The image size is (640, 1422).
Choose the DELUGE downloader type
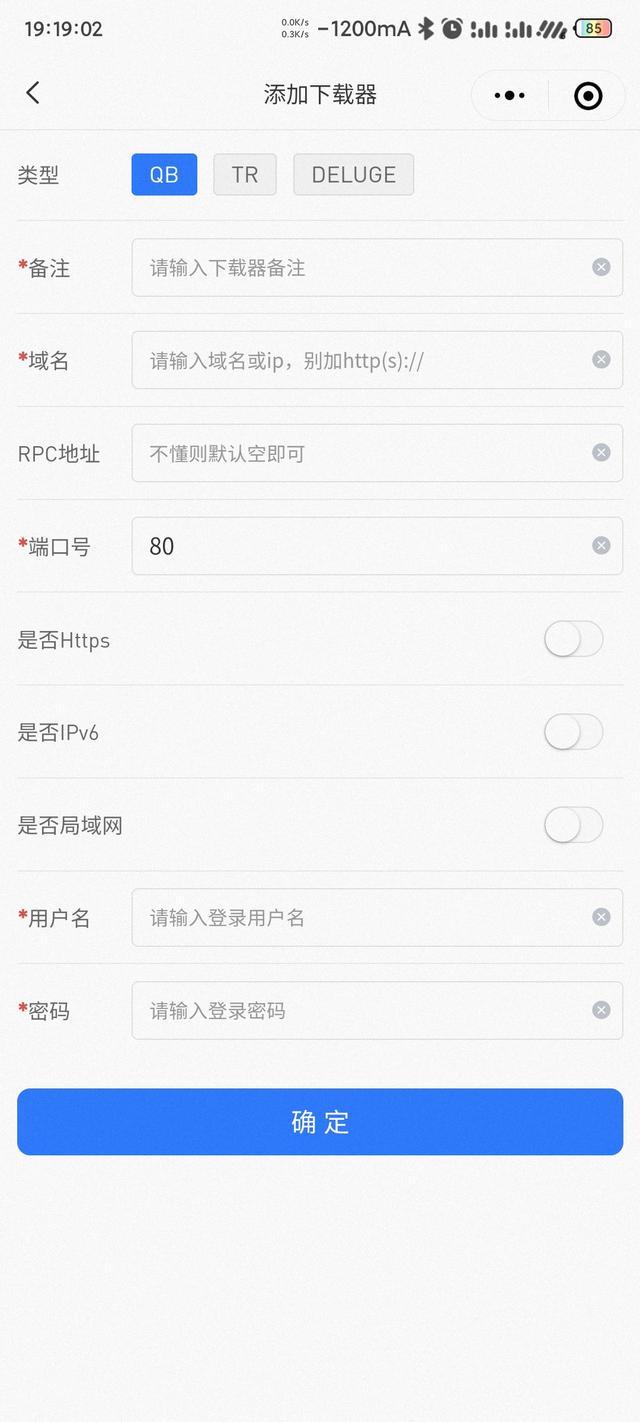(353, 174)
